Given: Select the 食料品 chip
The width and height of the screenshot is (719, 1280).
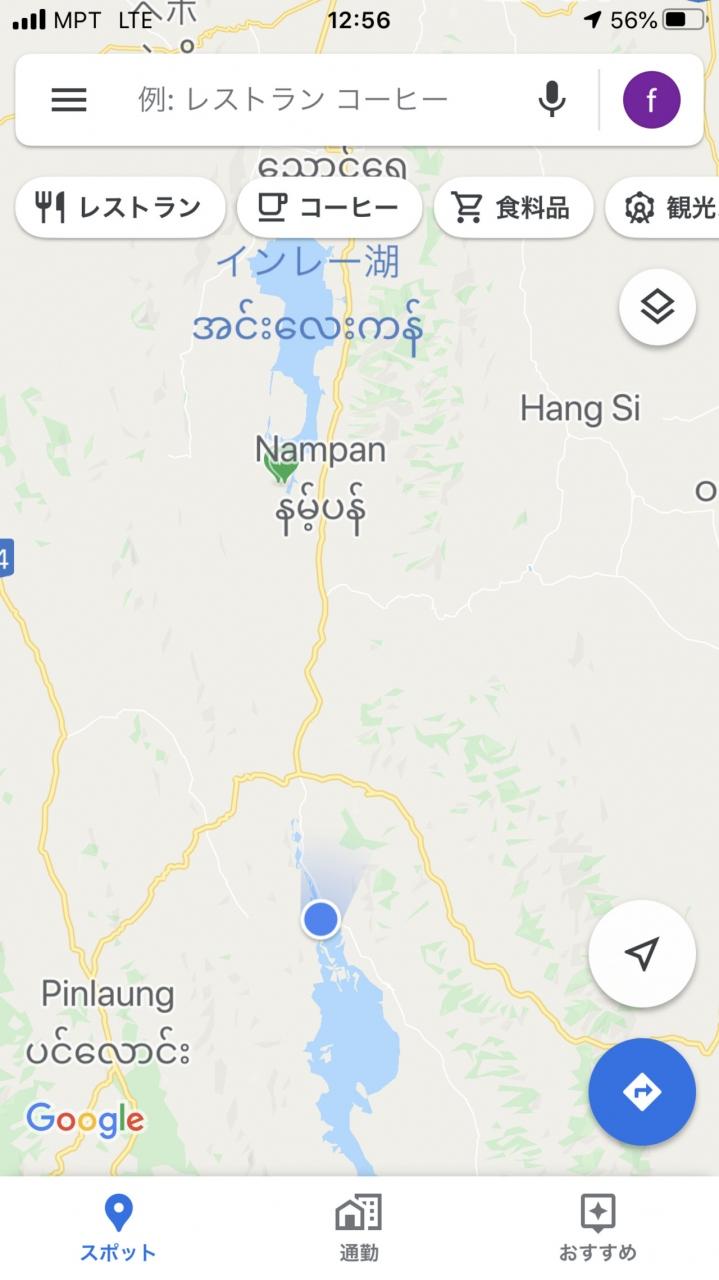Looking at the screenshot, I should tap(514, 207).
